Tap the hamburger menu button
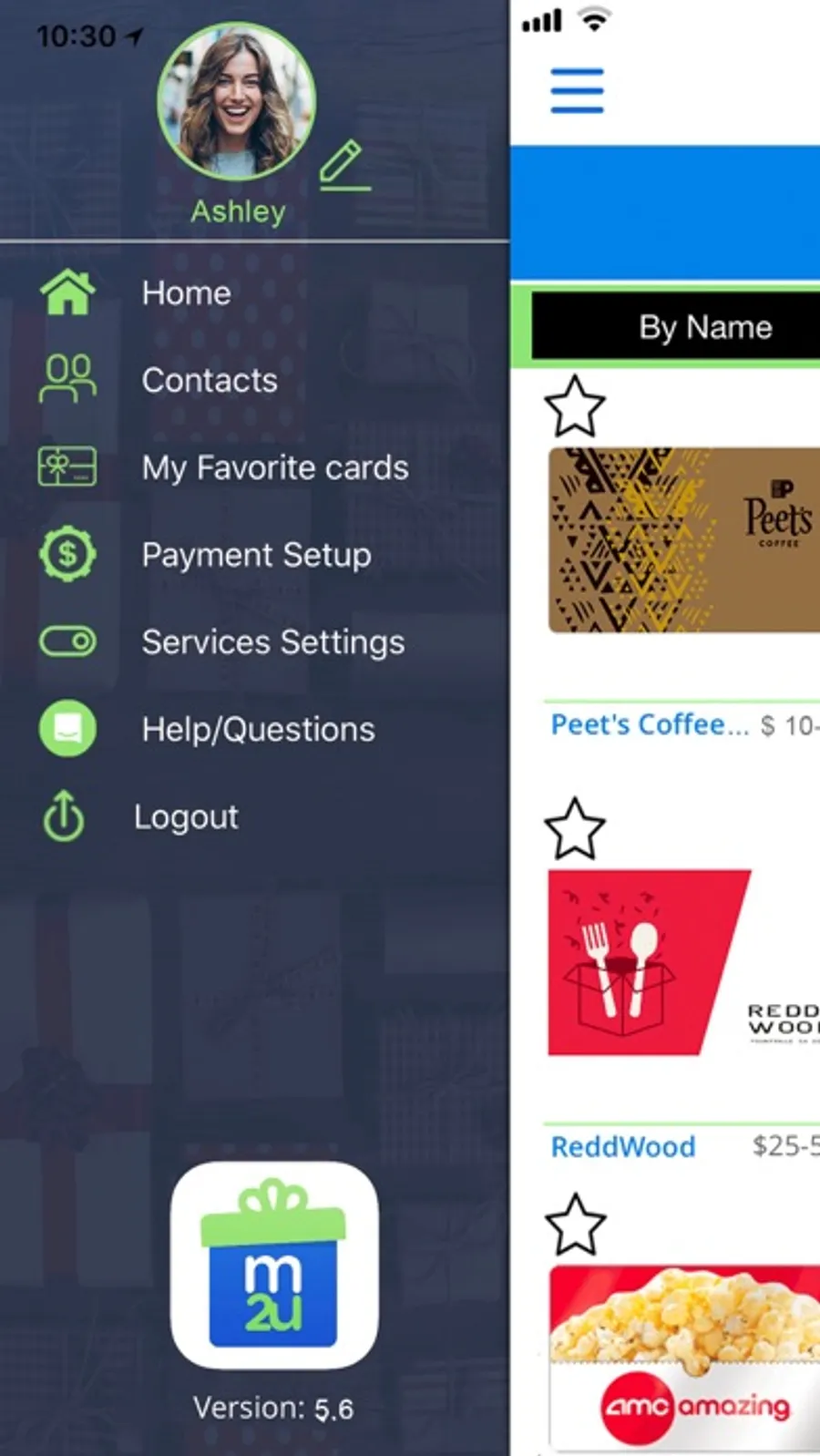 (x=577, y=91)
